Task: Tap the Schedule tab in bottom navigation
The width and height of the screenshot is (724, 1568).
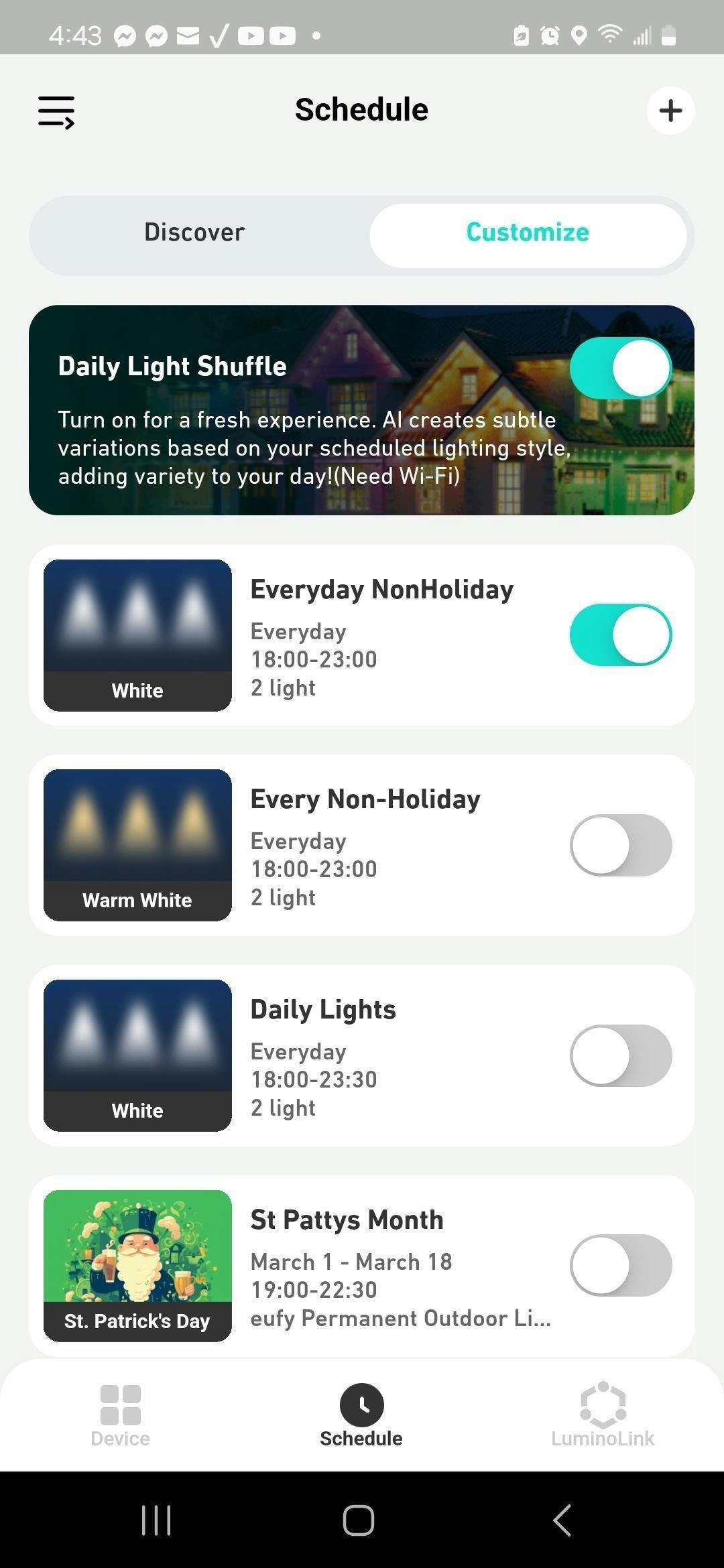Action: tap(361, 1415)
